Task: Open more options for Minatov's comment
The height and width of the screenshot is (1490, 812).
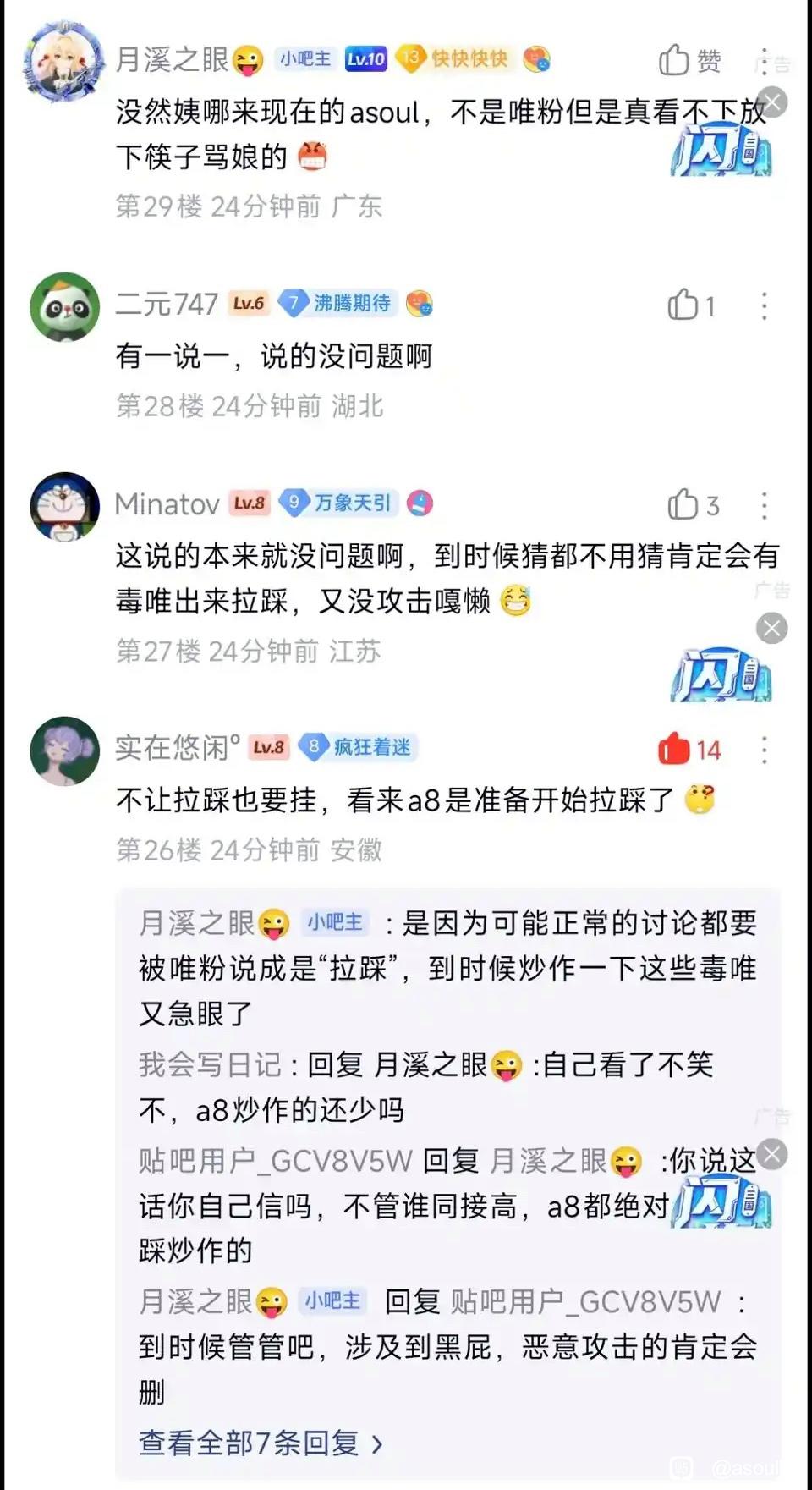Action: pyautogui.click(x=764, y=505)
